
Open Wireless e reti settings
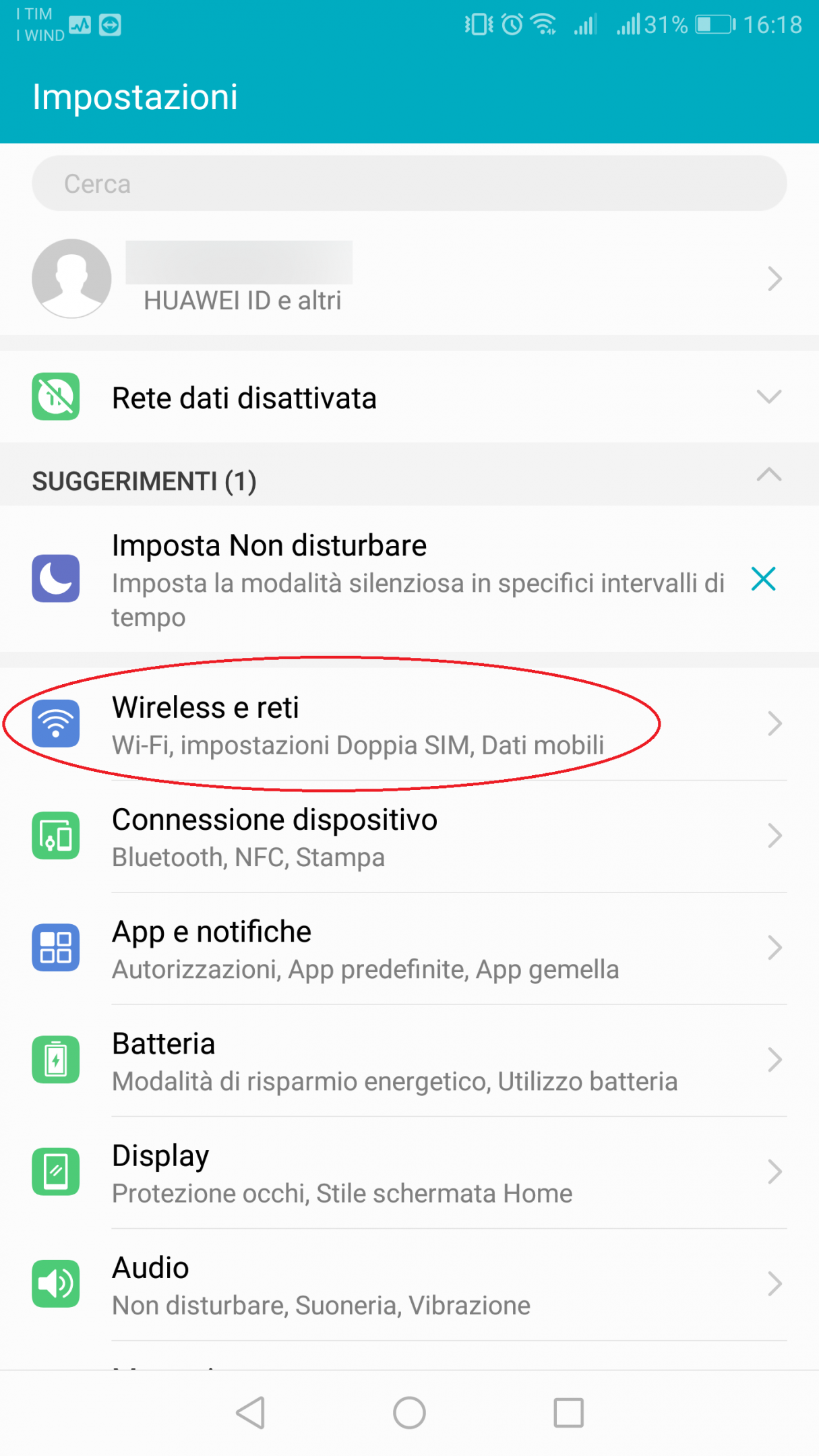coord(409,724)
